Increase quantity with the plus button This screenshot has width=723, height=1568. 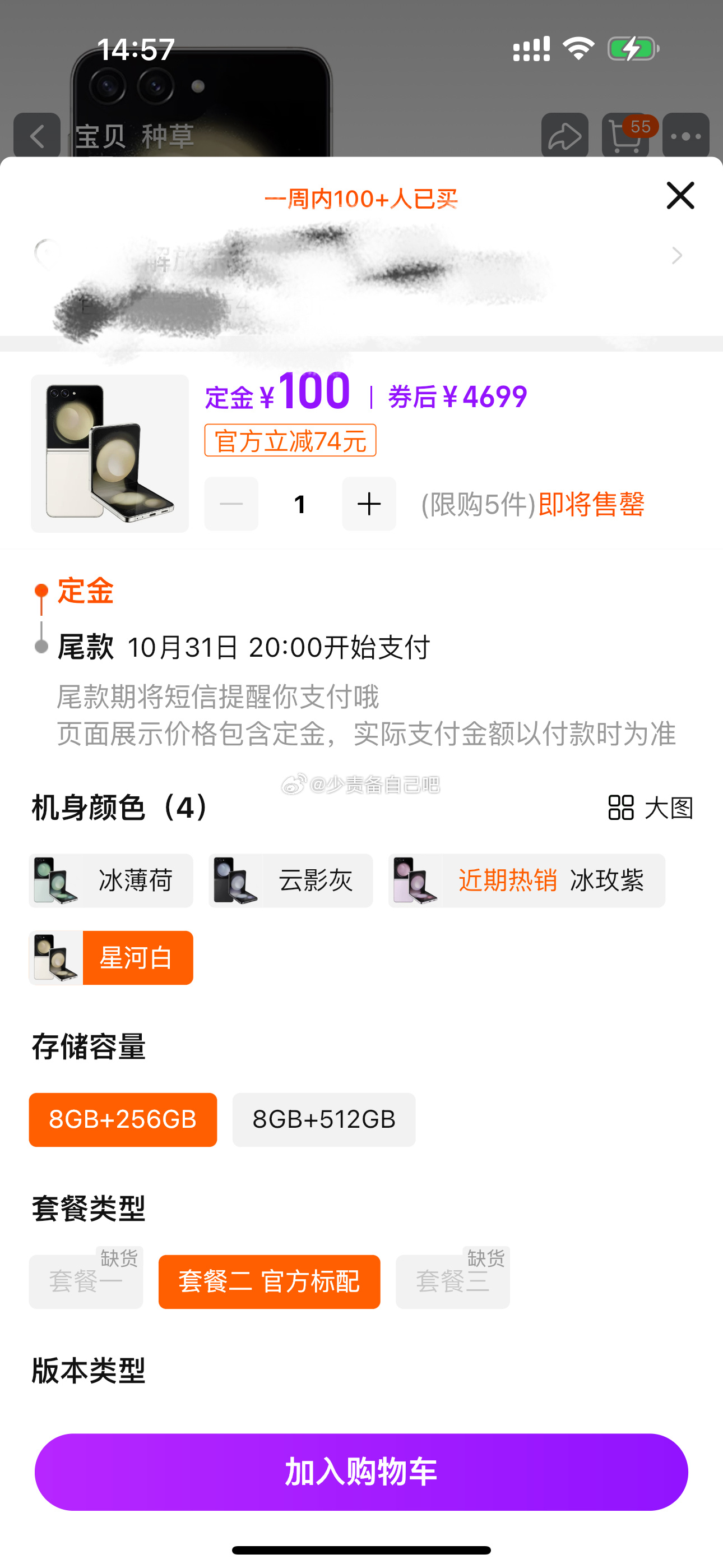[x=369, y=504]
